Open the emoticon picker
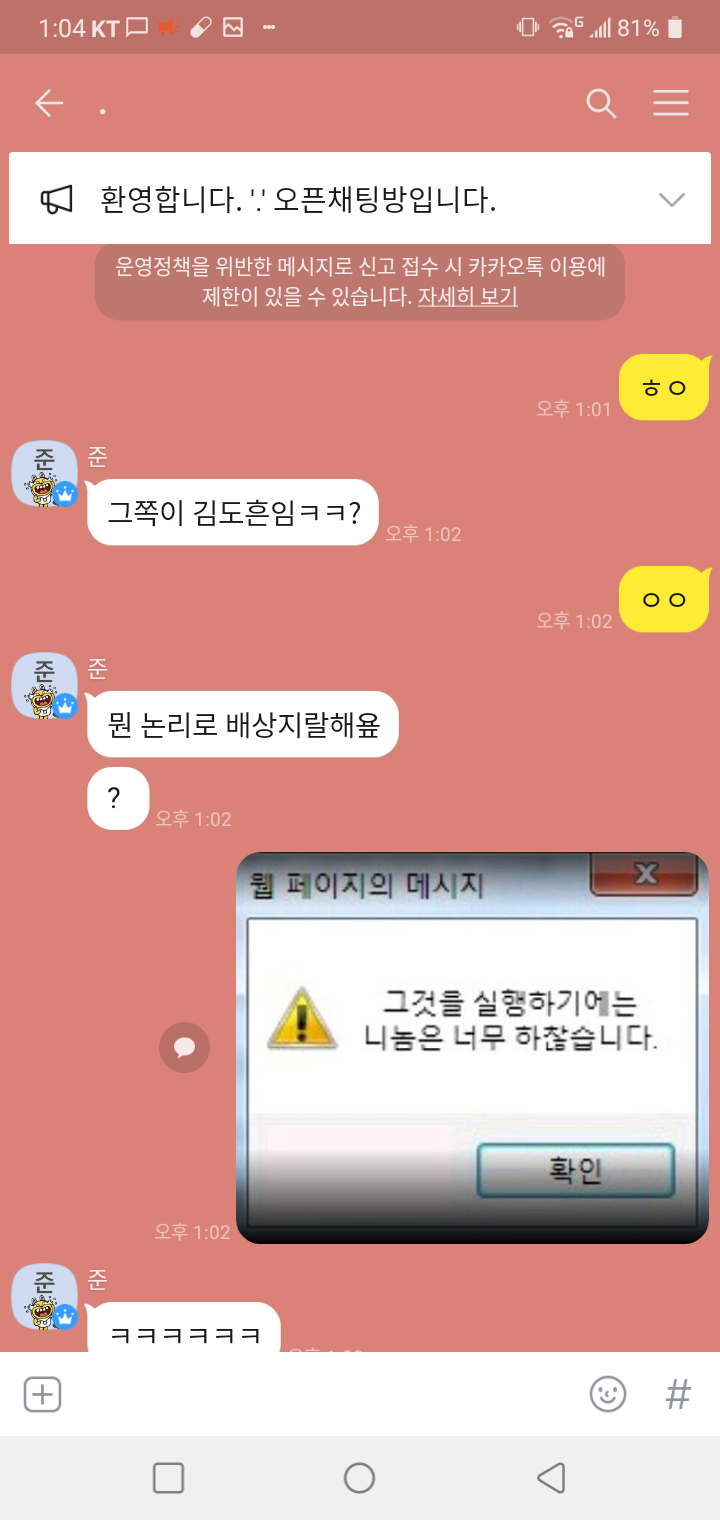This screenshot has height=1520, width=720. [607, 1394]
